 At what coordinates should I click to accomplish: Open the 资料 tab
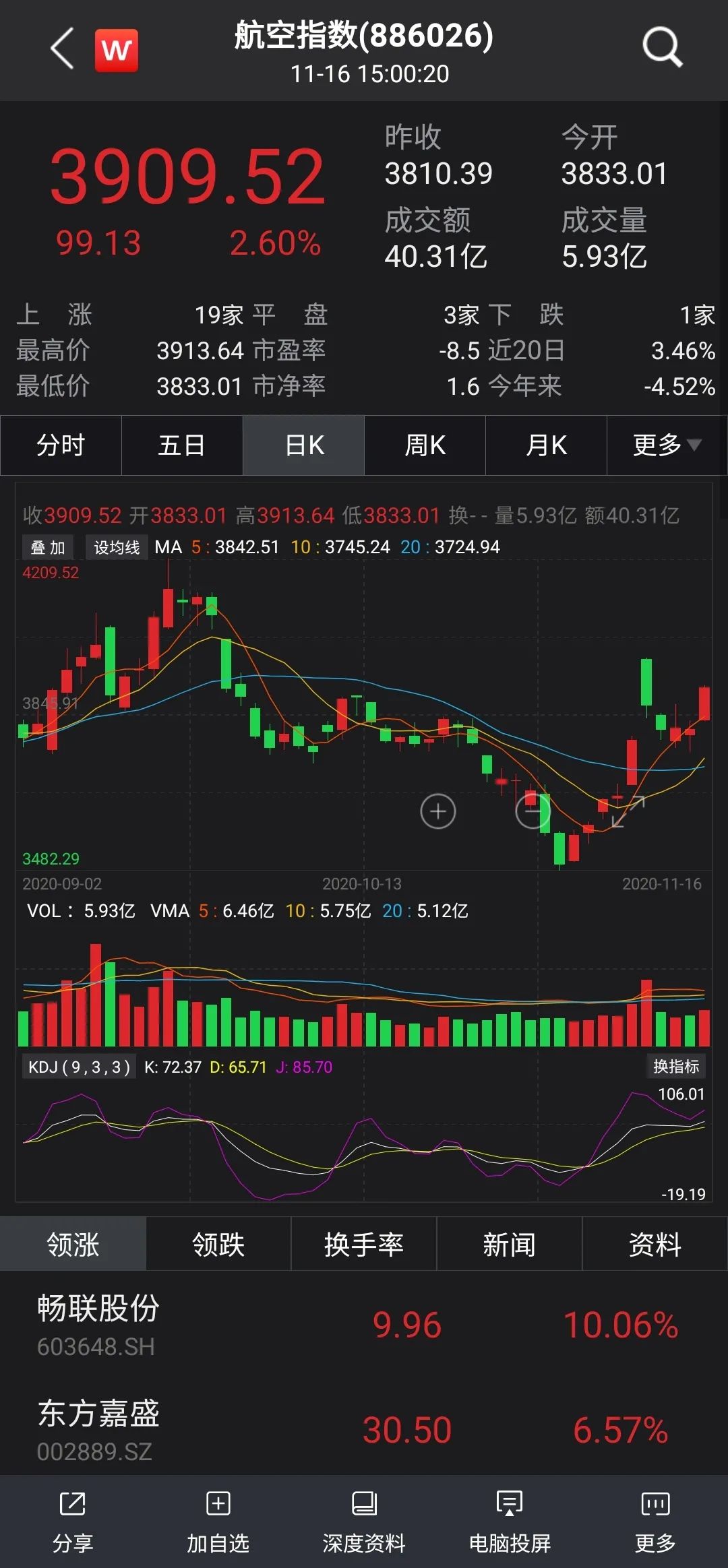click(655, 1244)
